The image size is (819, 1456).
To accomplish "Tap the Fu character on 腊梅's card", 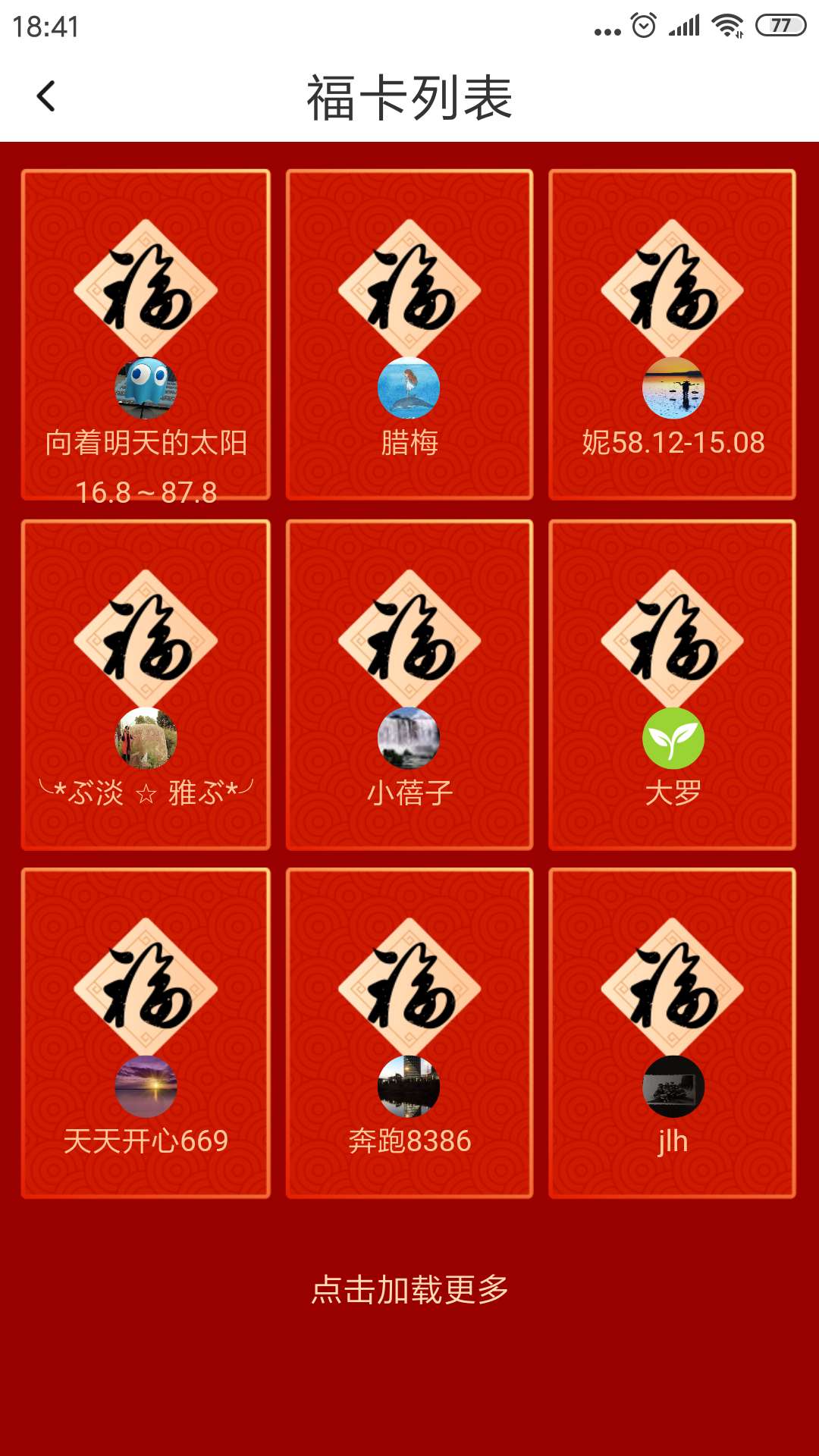I will (x=409, y=290).
